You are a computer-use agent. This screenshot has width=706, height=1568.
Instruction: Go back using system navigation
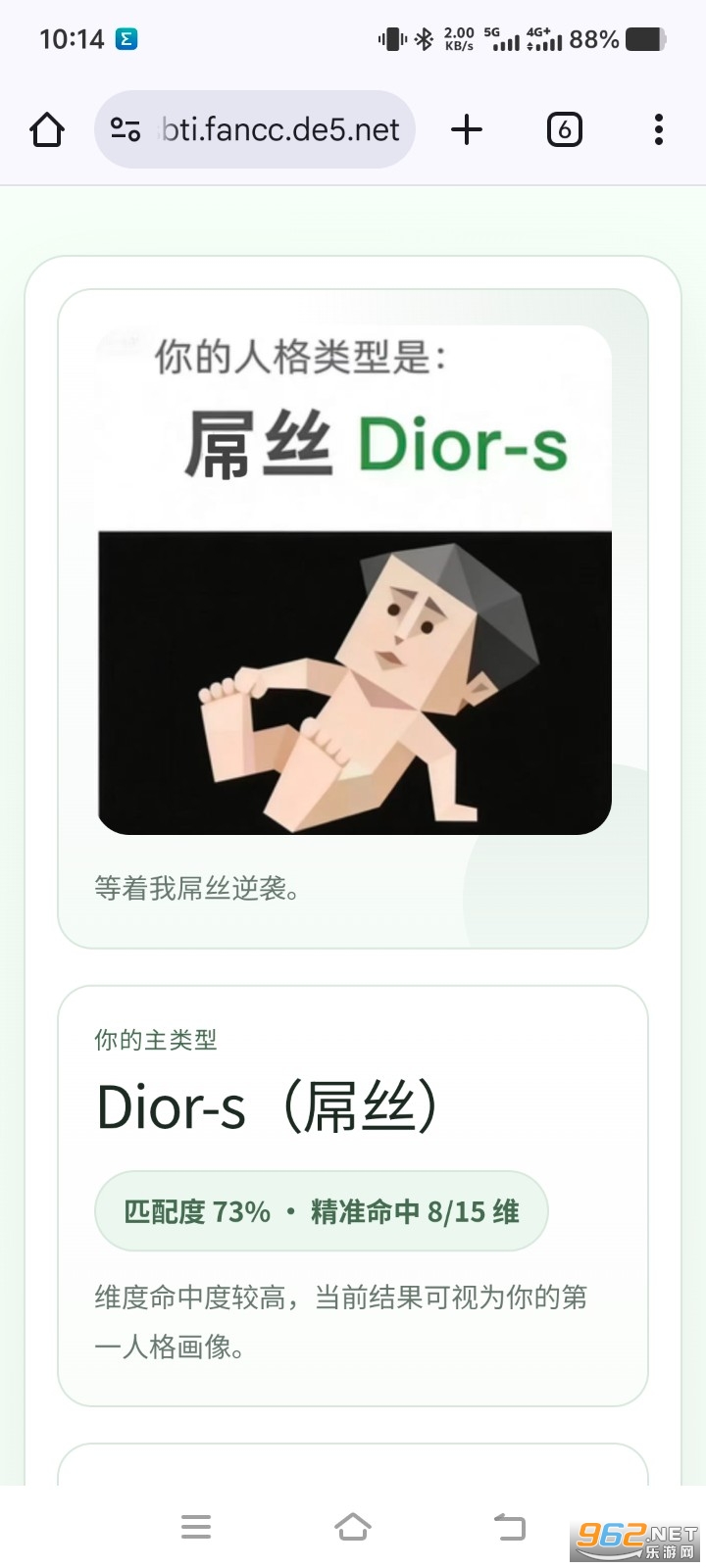[x=509, y=1527]
